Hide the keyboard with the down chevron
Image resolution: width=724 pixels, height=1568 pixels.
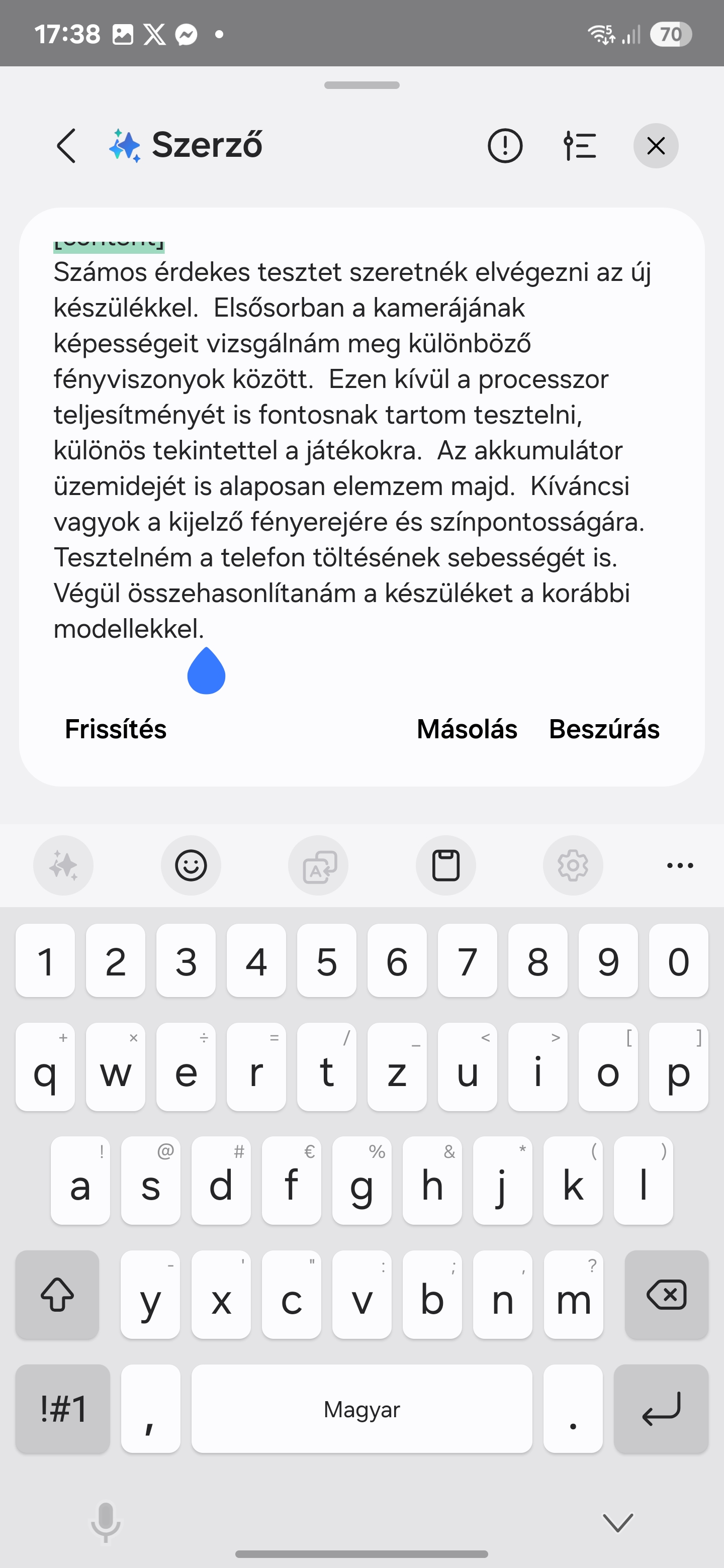coord(617,1522)
